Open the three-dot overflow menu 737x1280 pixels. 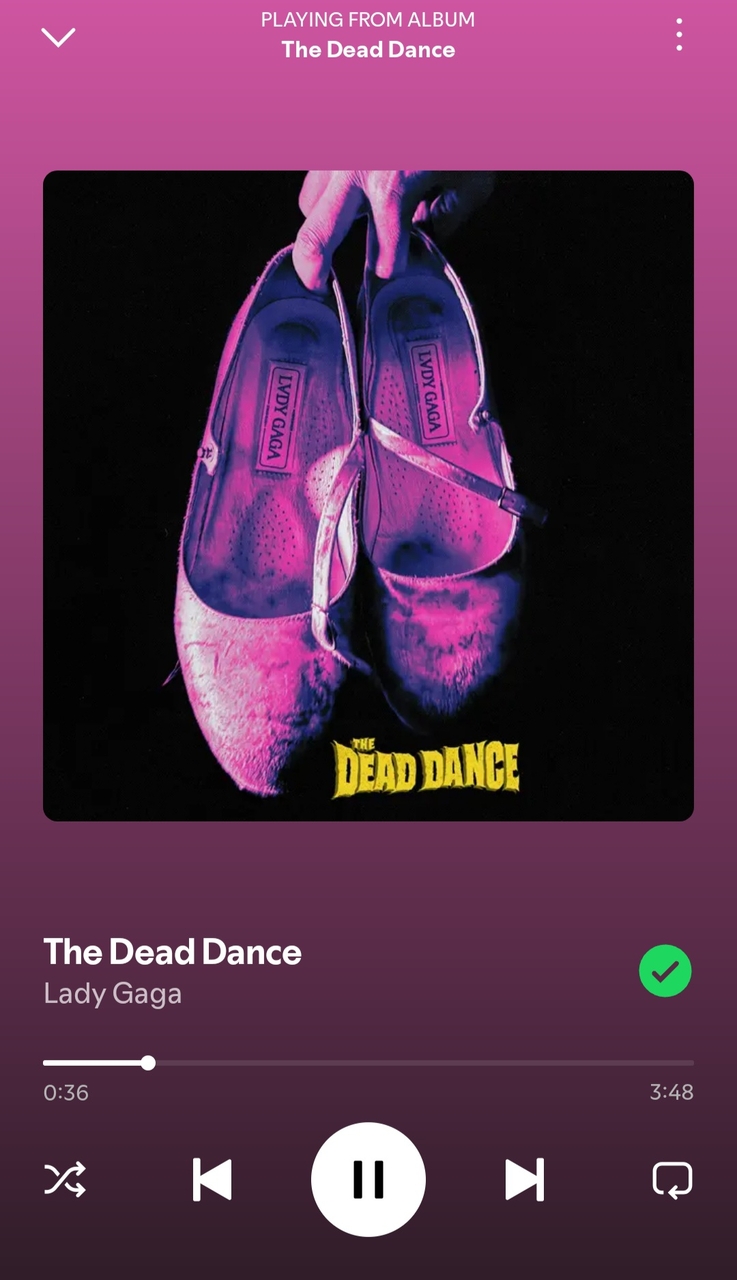[679, 35]
